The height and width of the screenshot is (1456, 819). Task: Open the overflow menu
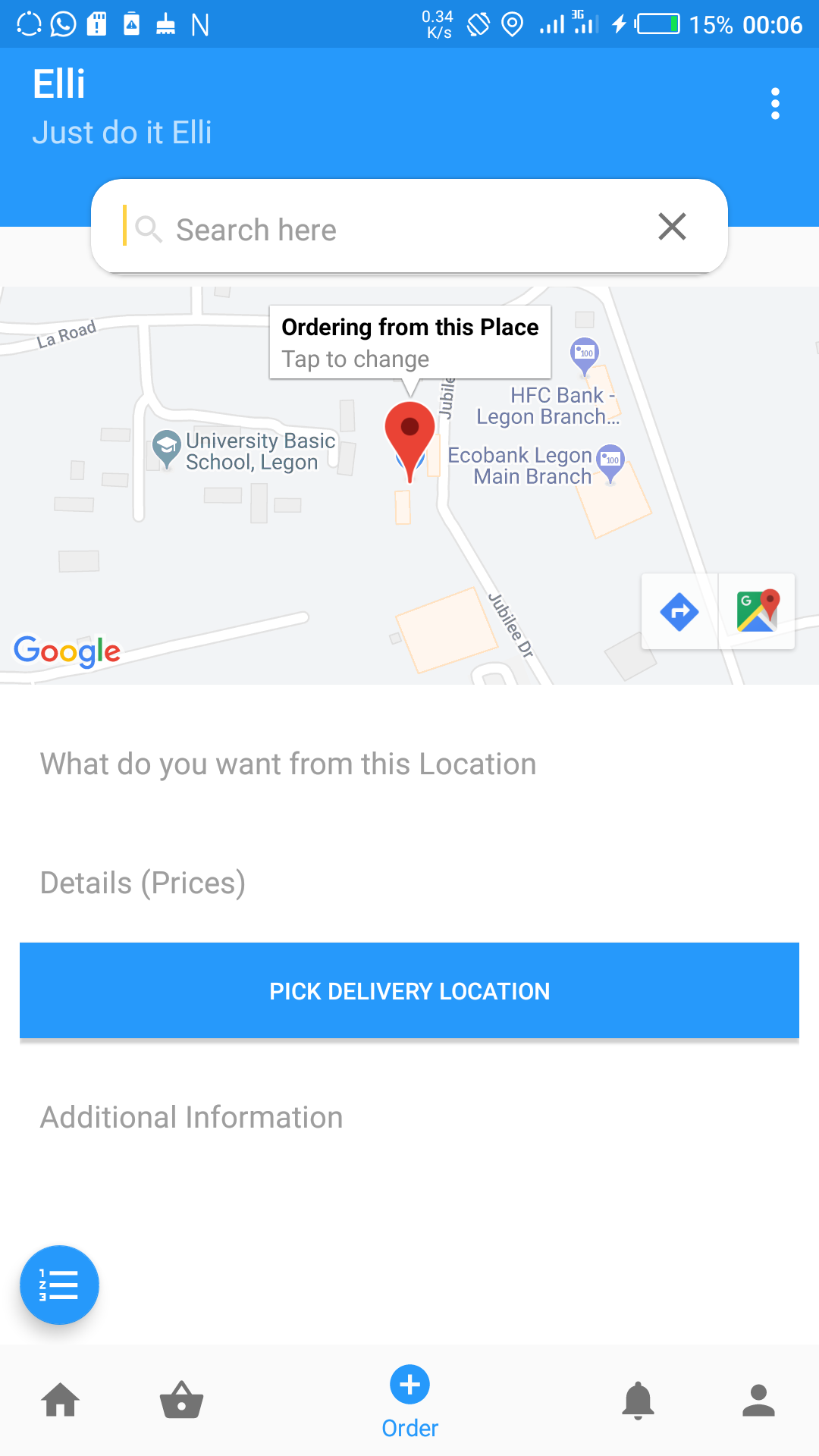coord(774,104)
